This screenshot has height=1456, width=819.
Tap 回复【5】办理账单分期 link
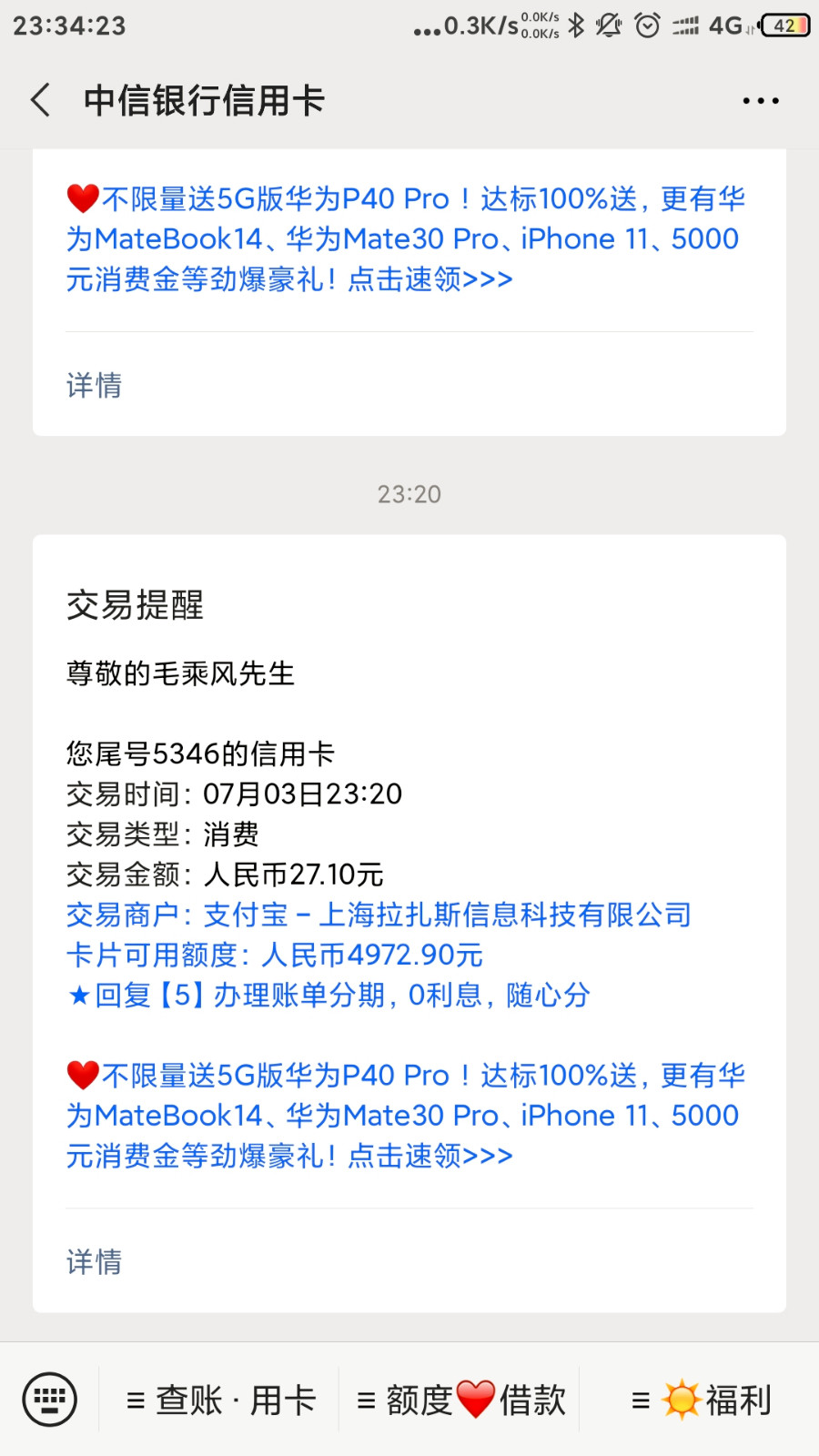click(x=329, y=996)
